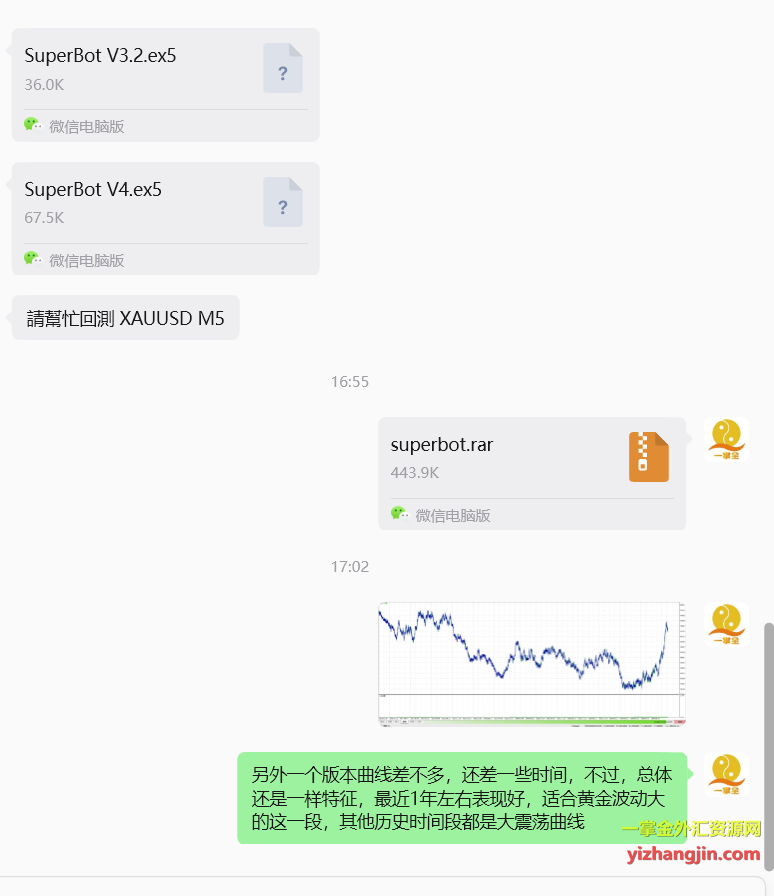View the backtest curve chart image

(x=531, y=663)
